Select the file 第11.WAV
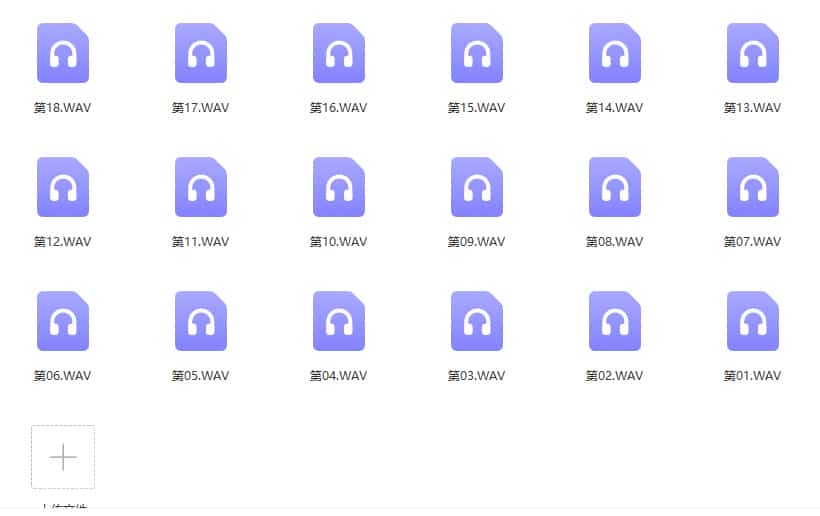 [201, 187]
